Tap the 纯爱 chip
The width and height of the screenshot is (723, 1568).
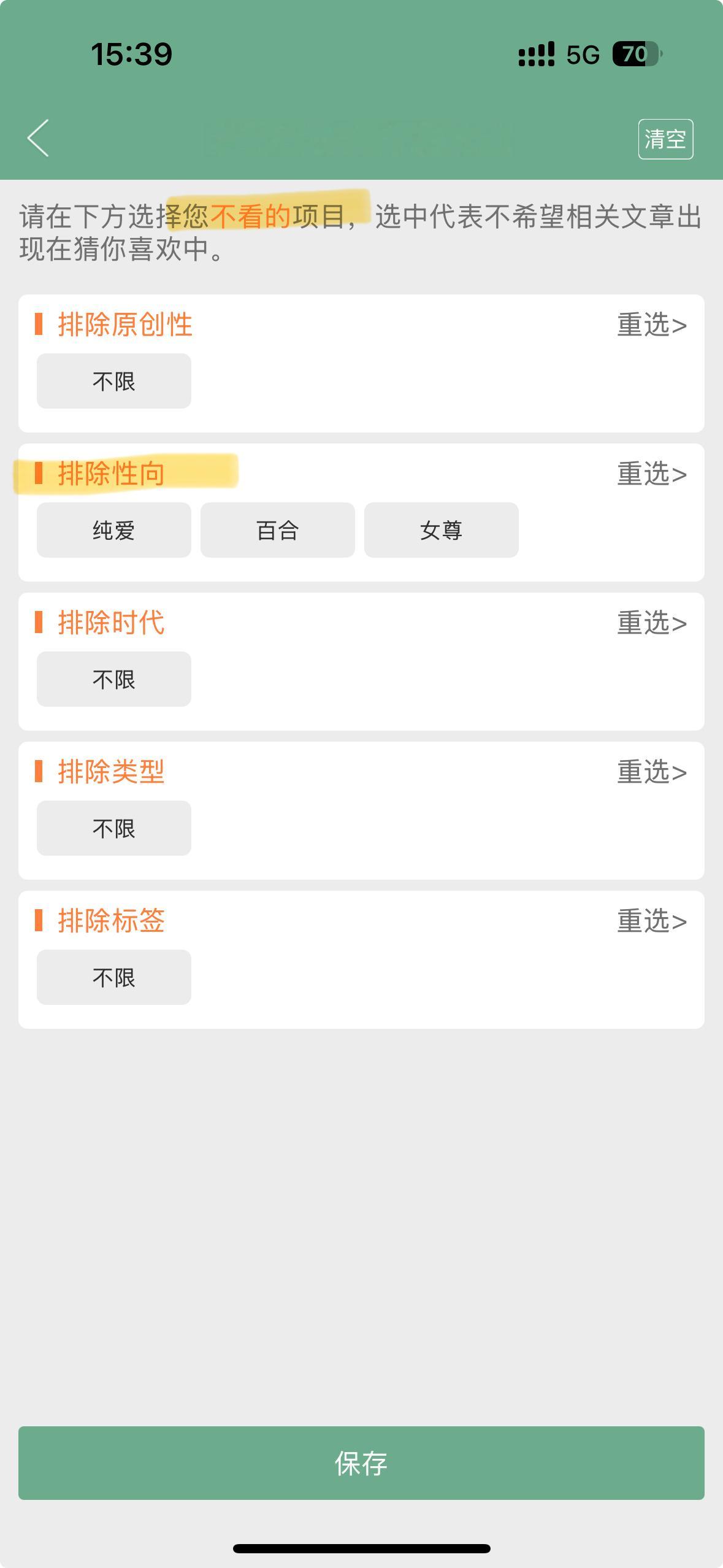tap(114, 530)
